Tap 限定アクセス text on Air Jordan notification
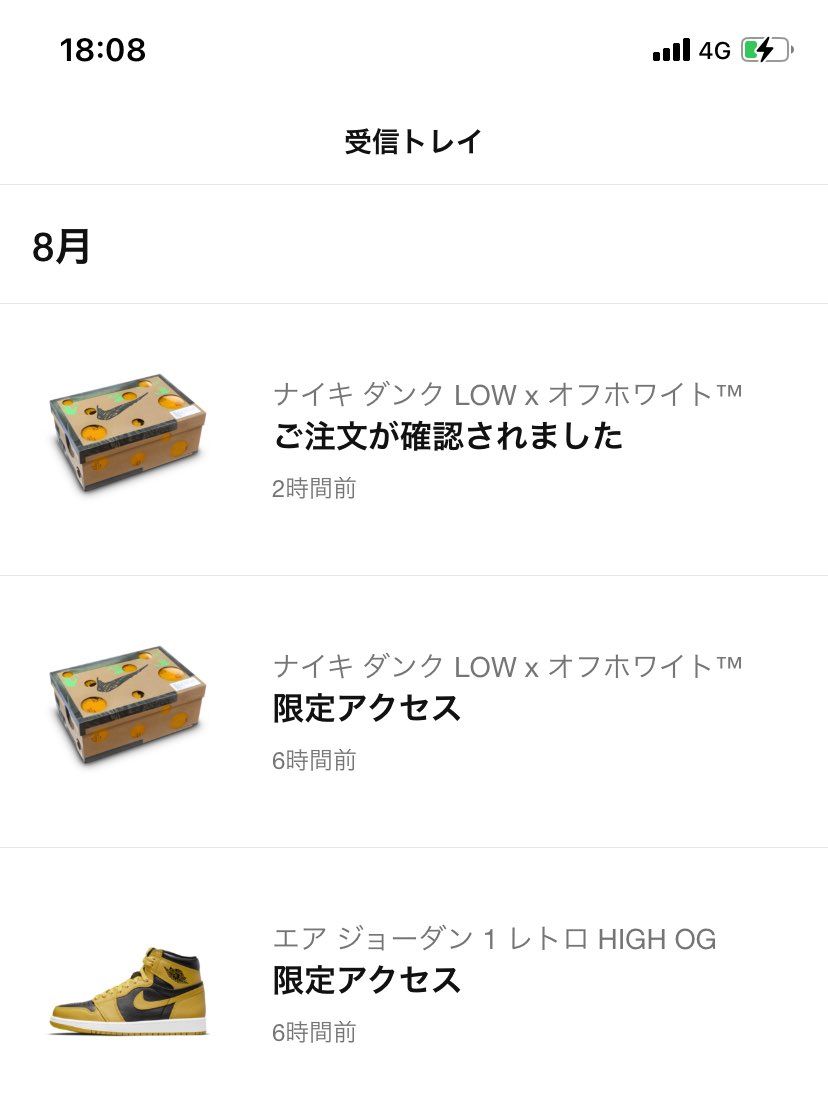This screenshot has width=828, height=1118. pos(364,981)
